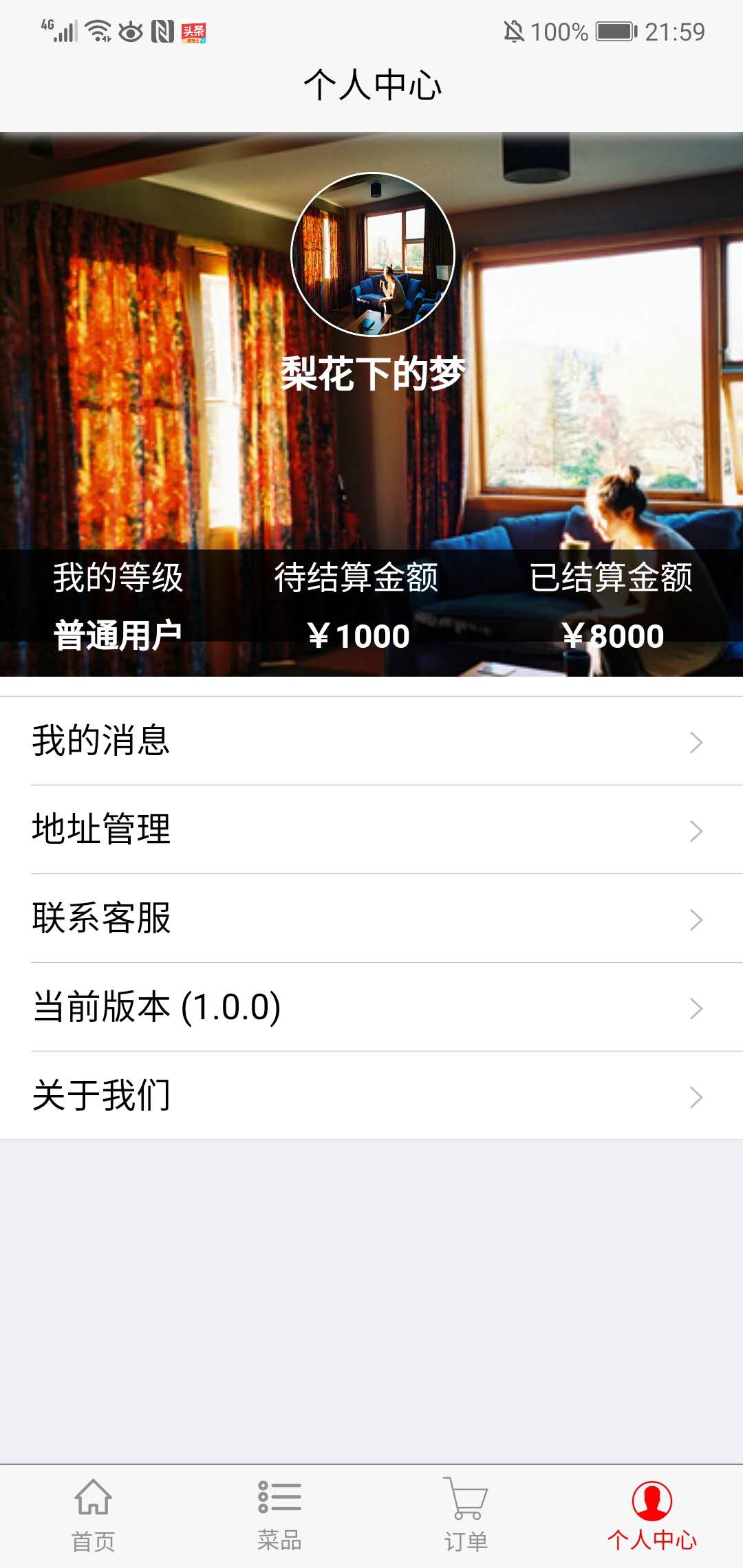Screen dimensions: 743x1568
Task: Contact support via 联系客服
Action: (371, 919)
